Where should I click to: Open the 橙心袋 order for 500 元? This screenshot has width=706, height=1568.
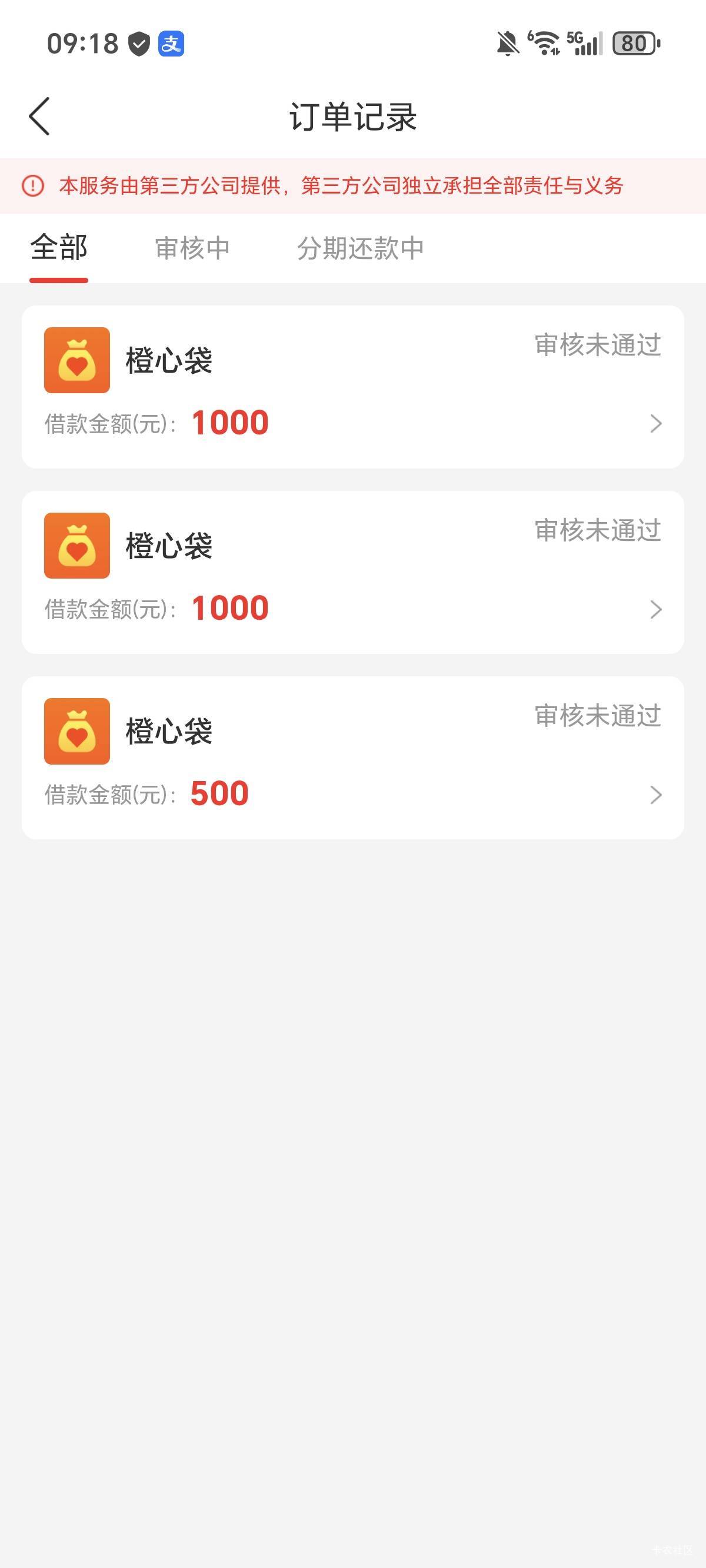[x=352, y=758]
